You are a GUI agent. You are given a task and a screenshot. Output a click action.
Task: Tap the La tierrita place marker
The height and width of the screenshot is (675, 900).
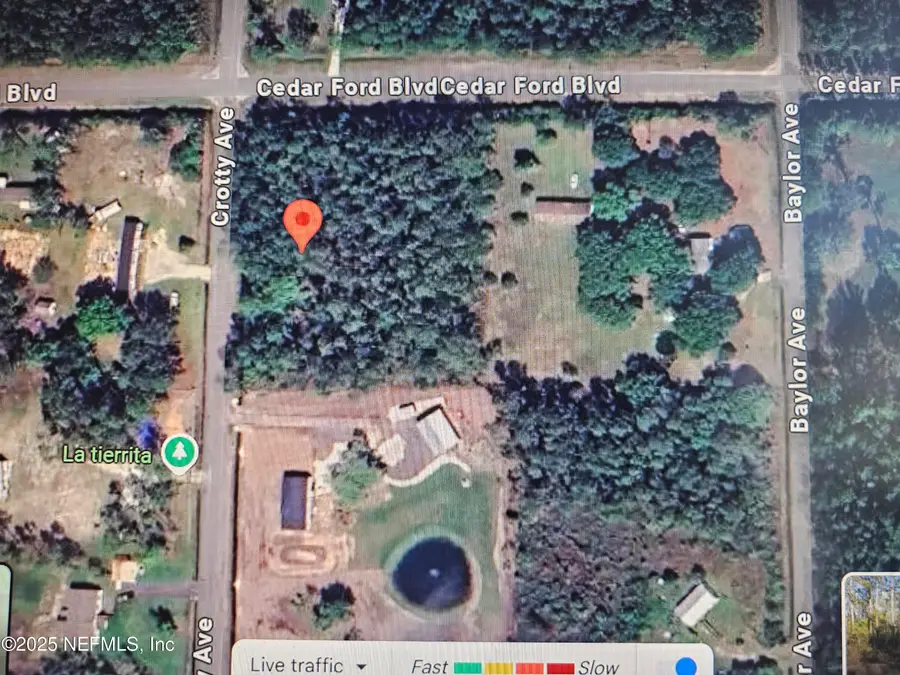point(180,452)
